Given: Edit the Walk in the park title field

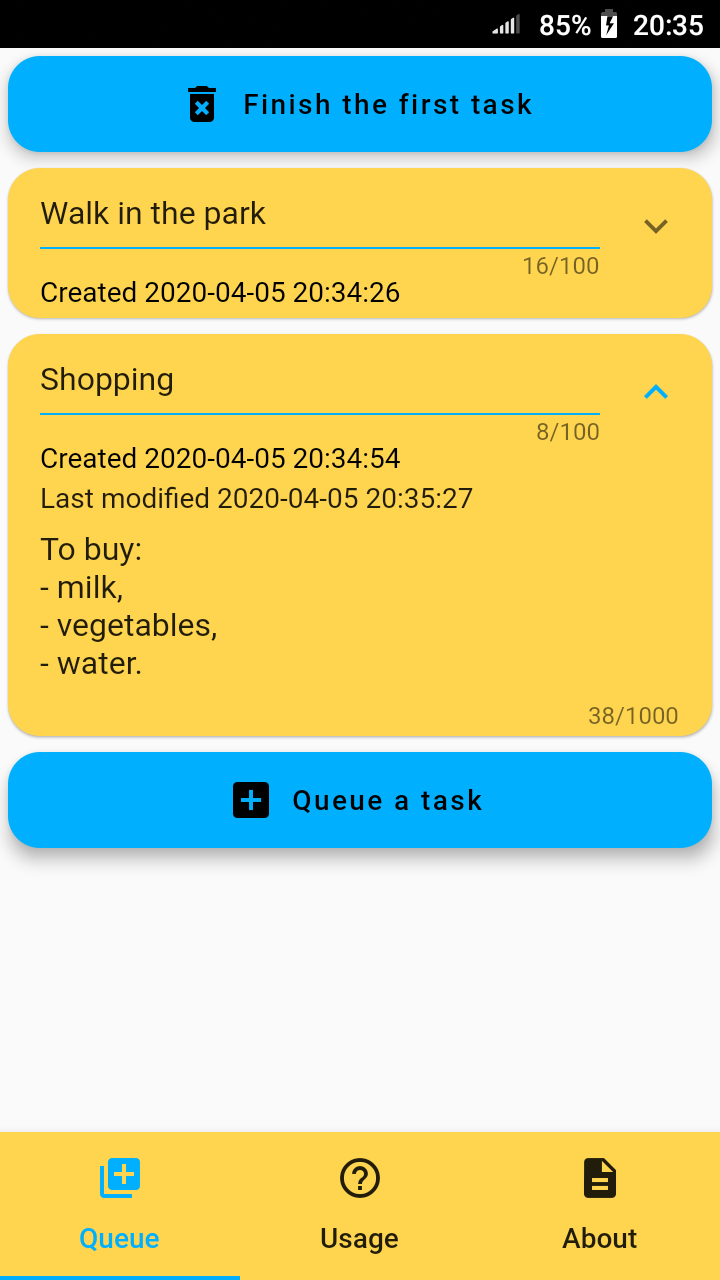Looking at the screenshot, I should (320, 214).
